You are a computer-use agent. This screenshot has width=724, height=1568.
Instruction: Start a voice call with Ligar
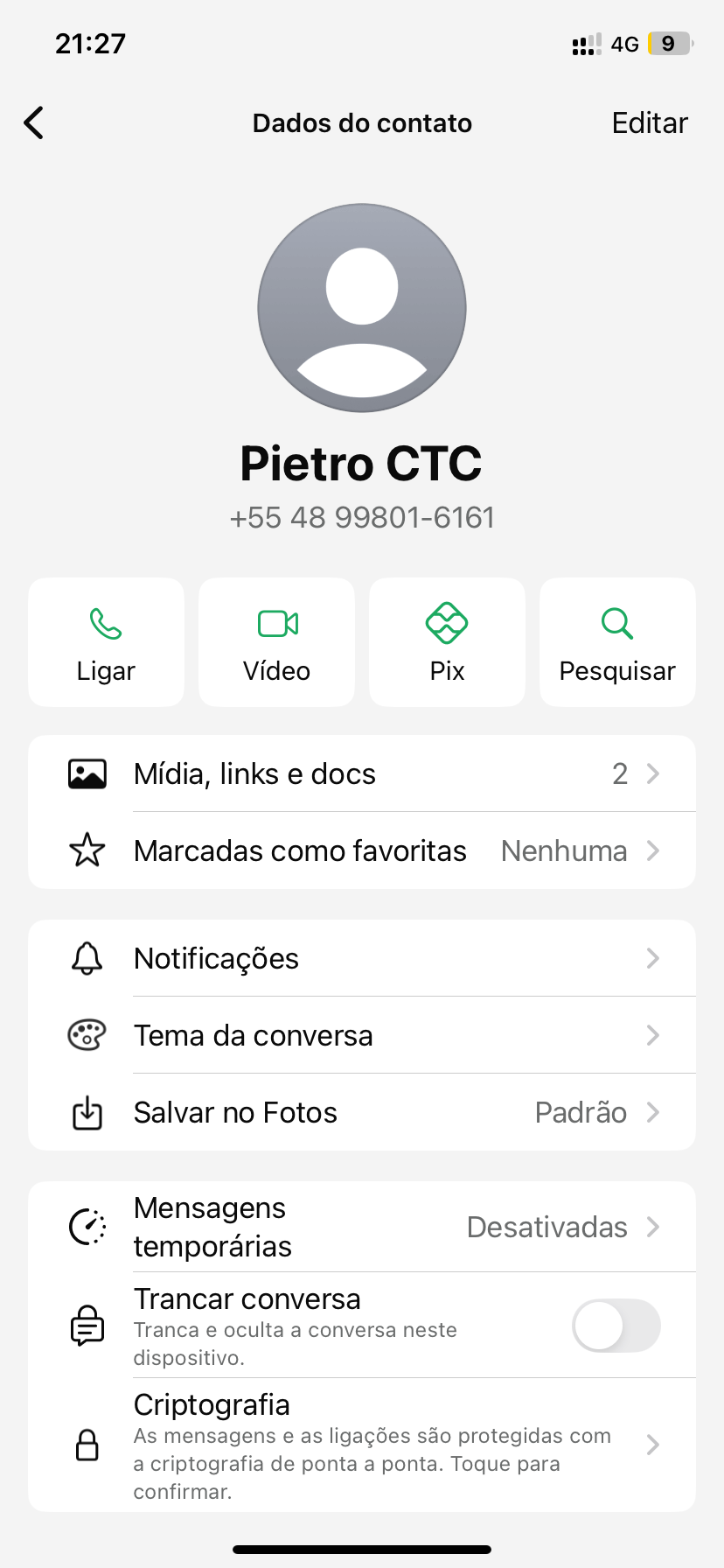106,642
